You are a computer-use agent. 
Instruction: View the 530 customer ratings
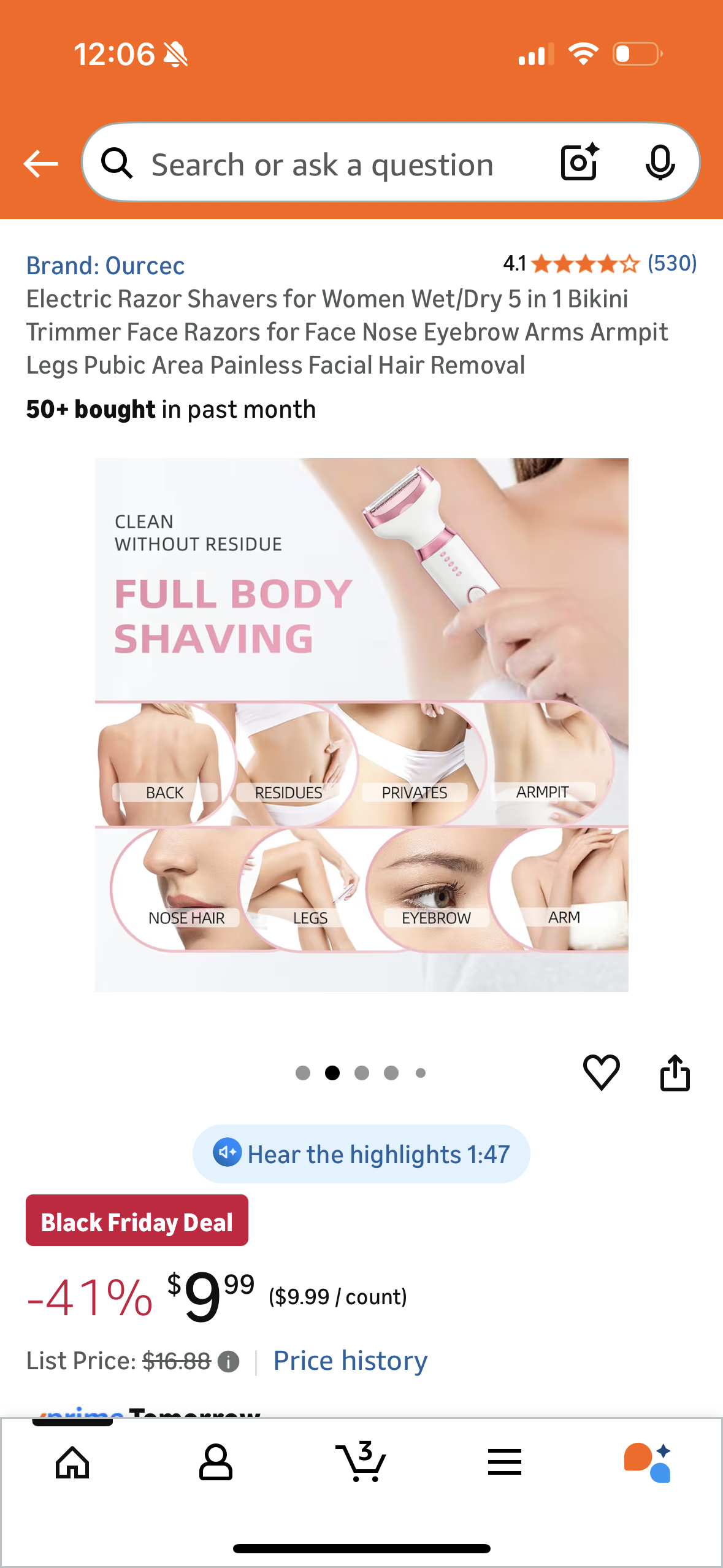(x=671, y=264)
